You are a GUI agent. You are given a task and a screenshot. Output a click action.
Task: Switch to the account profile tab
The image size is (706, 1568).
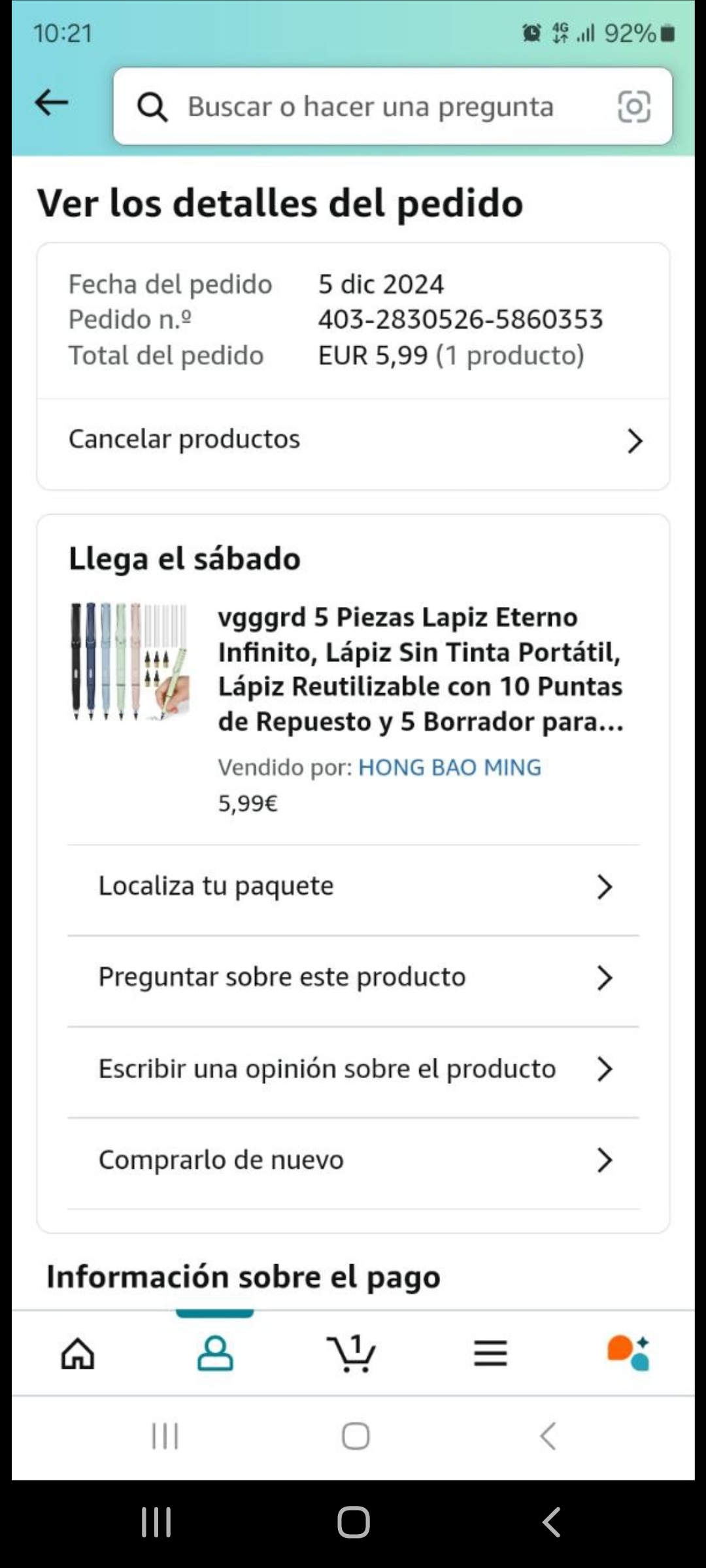[x=215, y=1352]
